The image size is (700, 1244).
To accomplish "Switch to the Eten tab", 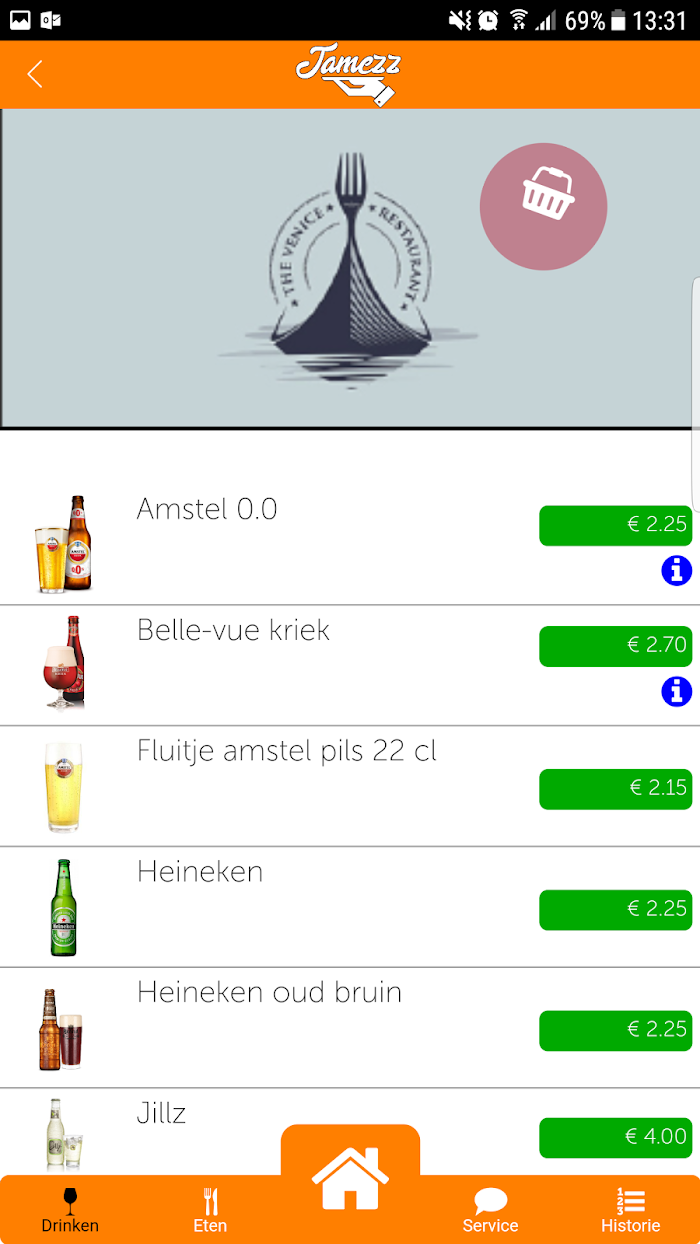I will point(210,1210).
